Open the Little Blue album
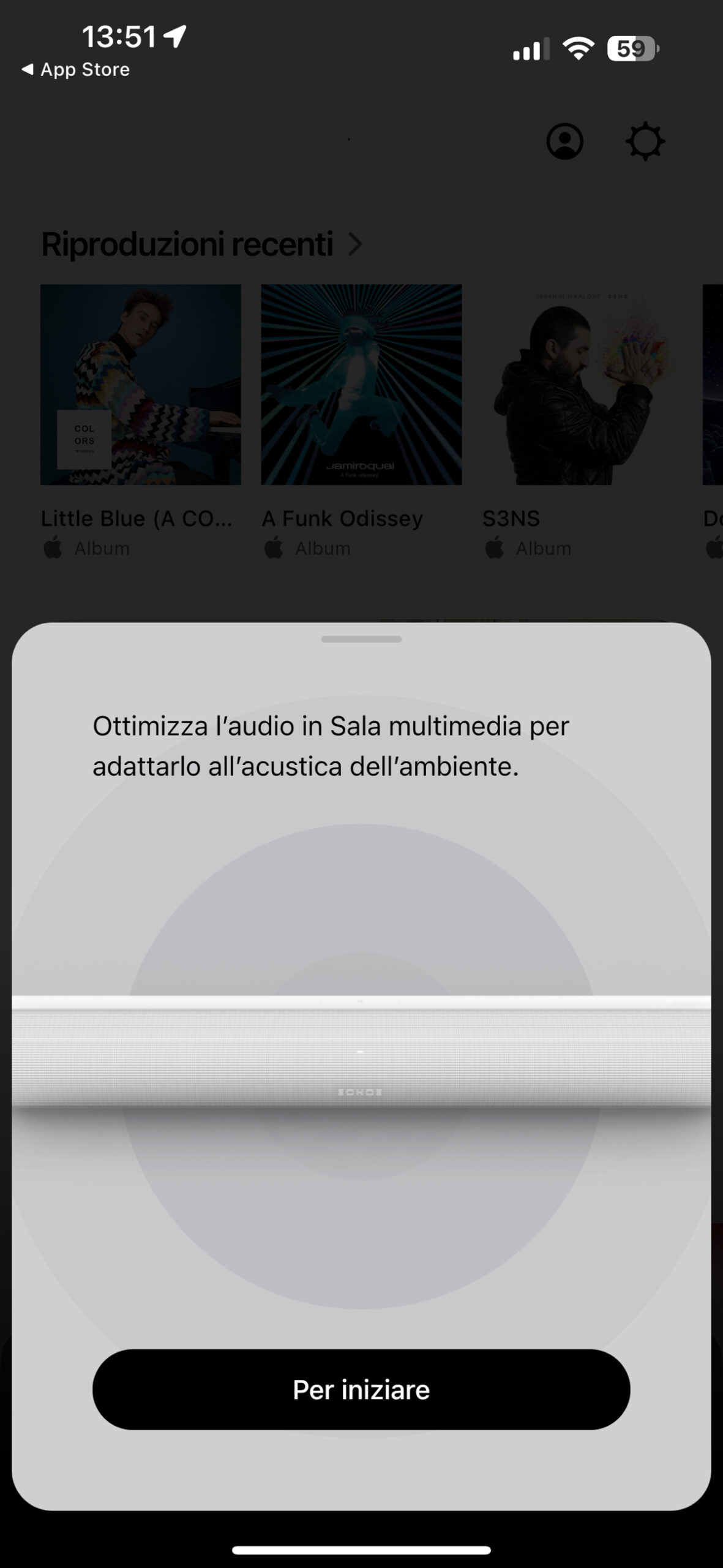Viewport: 723px width, 1568px height. [x=141, y=385]
